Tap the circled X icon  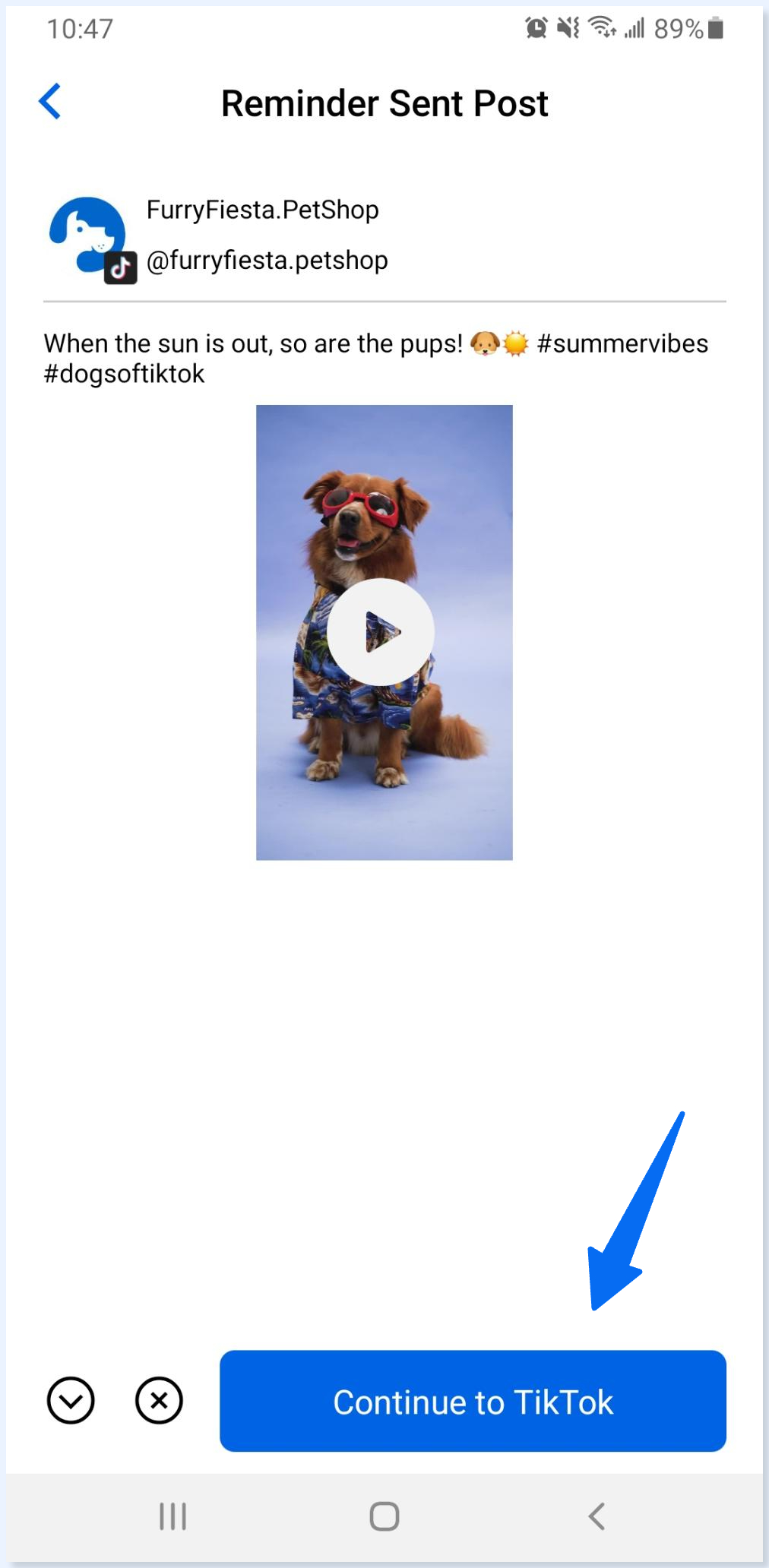coord(159,1400)
